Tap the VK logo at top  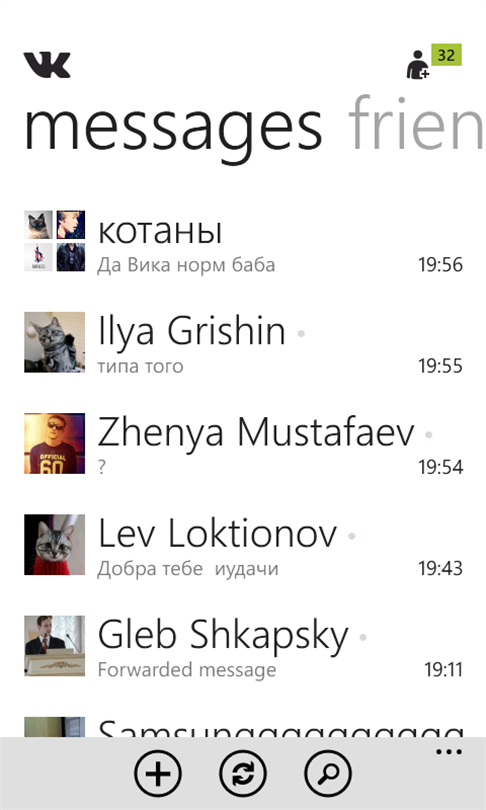(46, 65)
